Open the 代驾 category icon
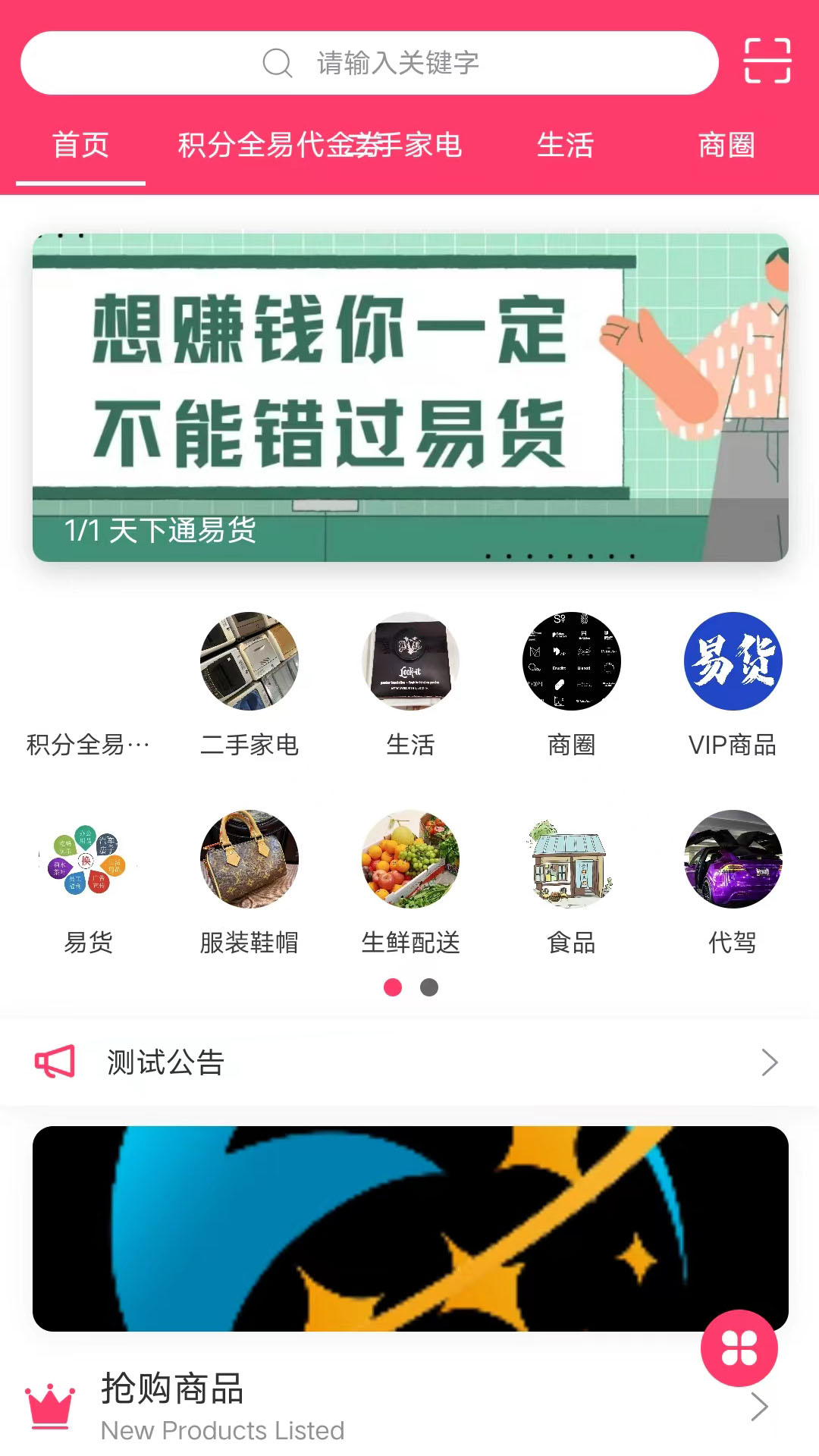Screen dimensions: 819x1456 [733, 861]
